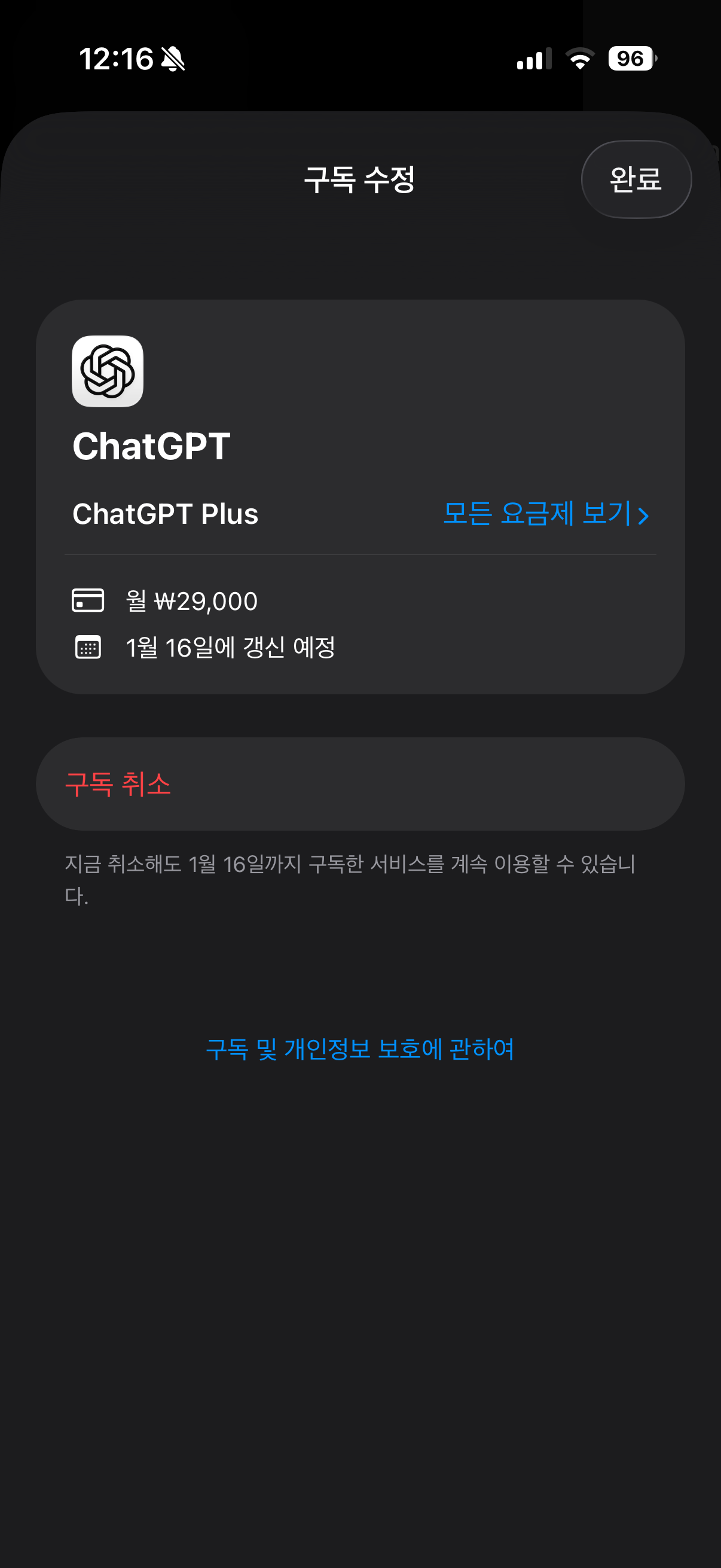Image resolution: width=721 pixels, height=1568 pixels.
Task: Tap the 월 ₩29,000 price row
Action: click(x=191, y=601)
